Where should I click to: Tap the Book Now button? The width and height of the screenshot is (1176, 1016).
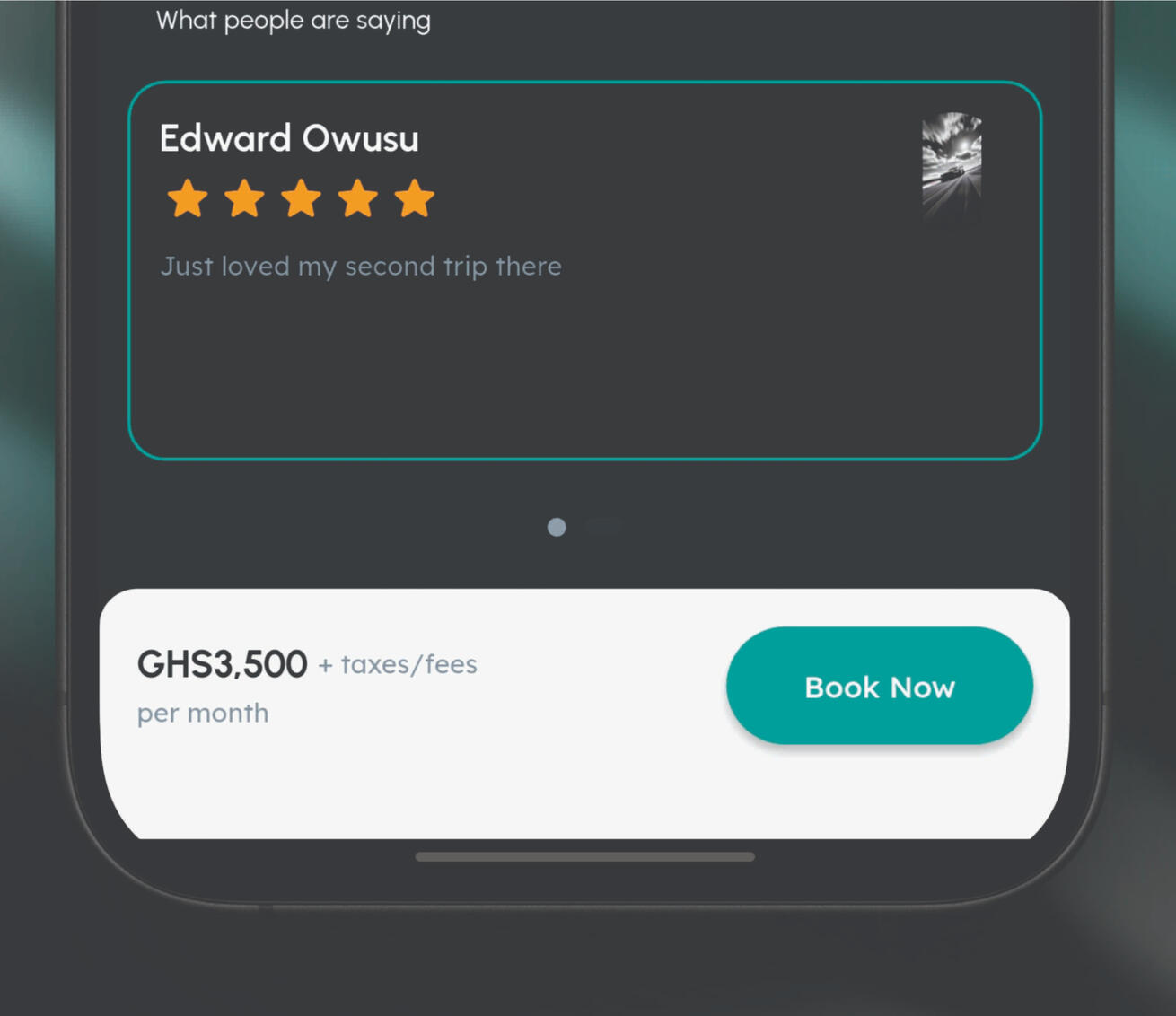pyautogui.click(x=879, y=687)
